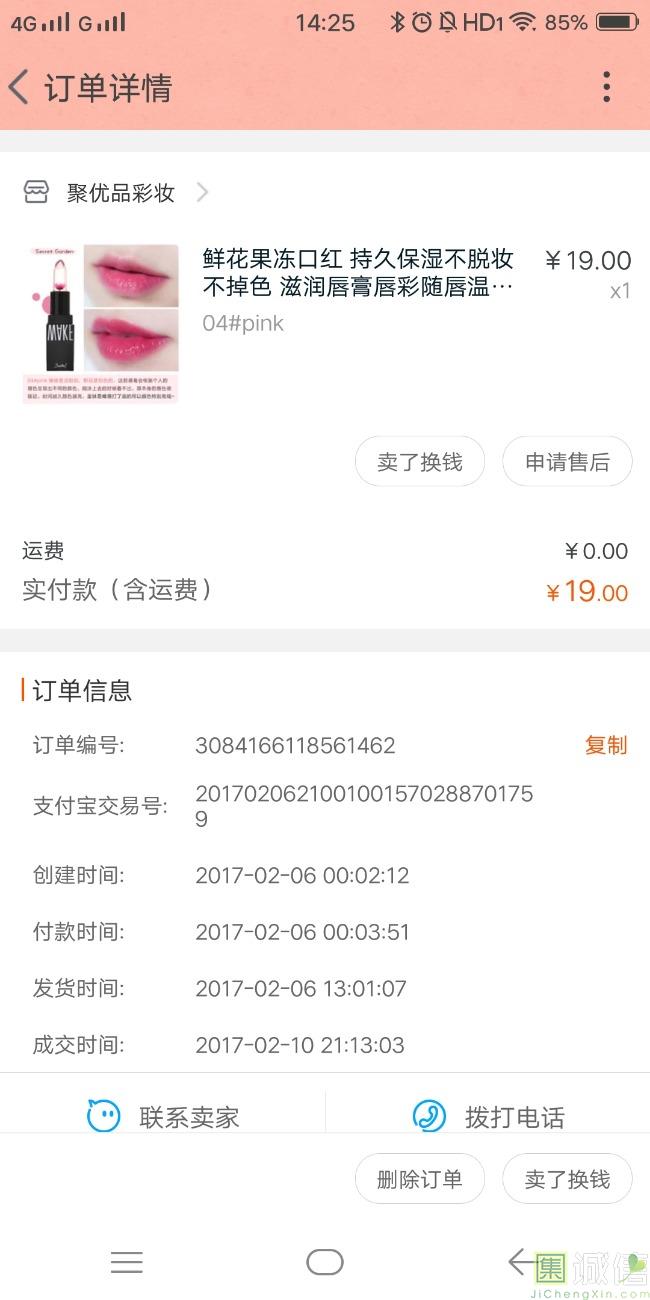This screenshot has width=650, height=1300.
Task: Open the system recent apps menu
Action: pos(127,1262)
